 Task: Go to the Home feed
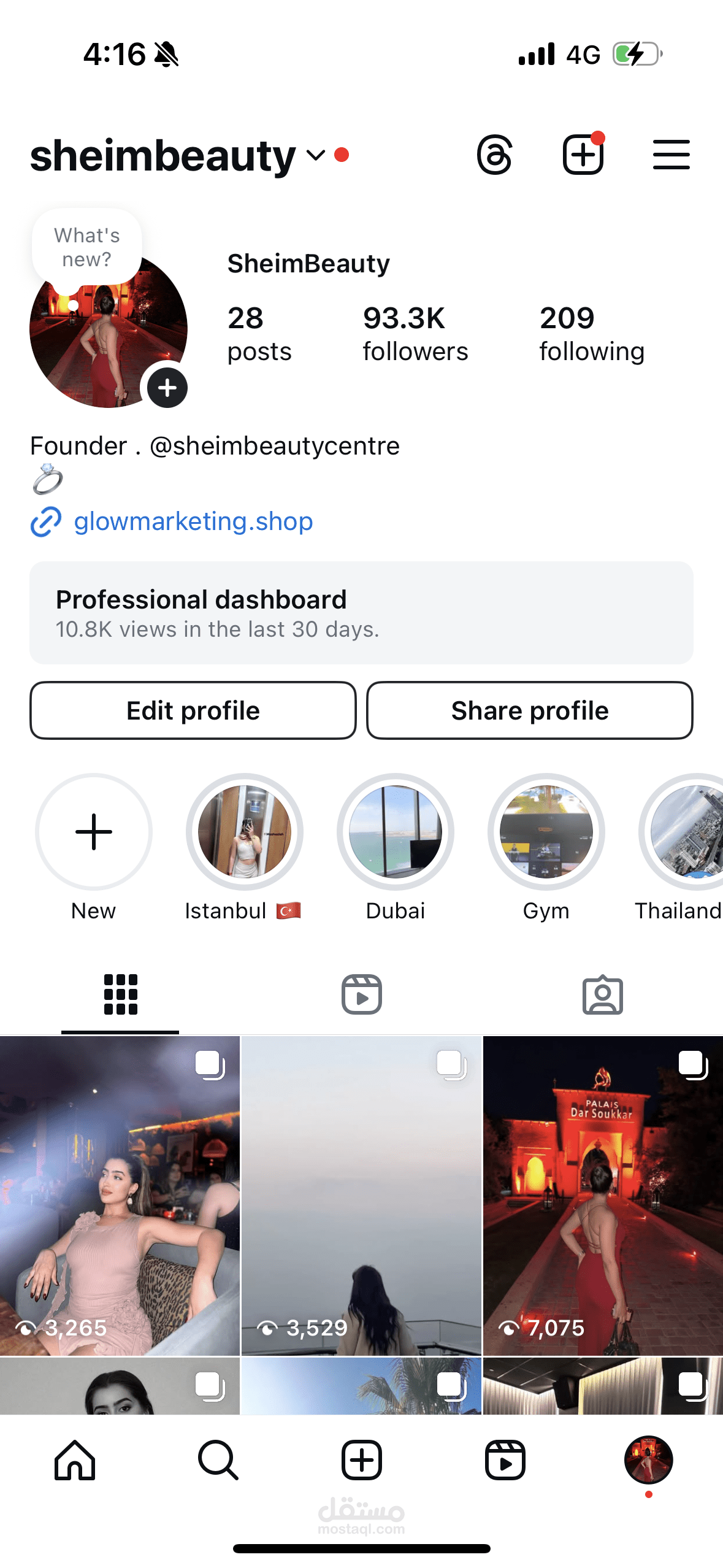click(75, 1460)
